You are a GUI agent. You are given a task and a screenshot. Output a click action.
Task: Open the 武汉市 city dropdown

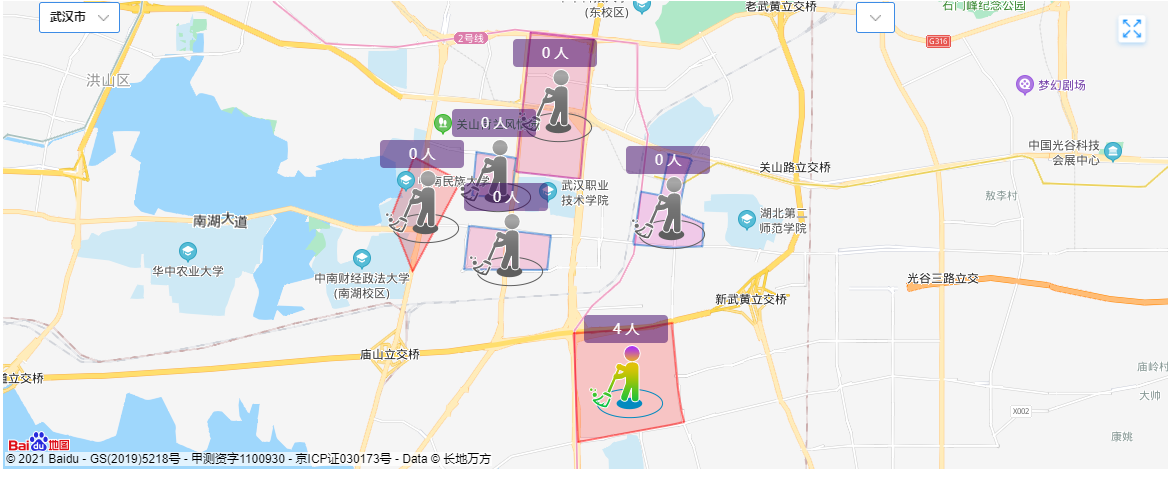pyautogui.click(x=79, y=17)
